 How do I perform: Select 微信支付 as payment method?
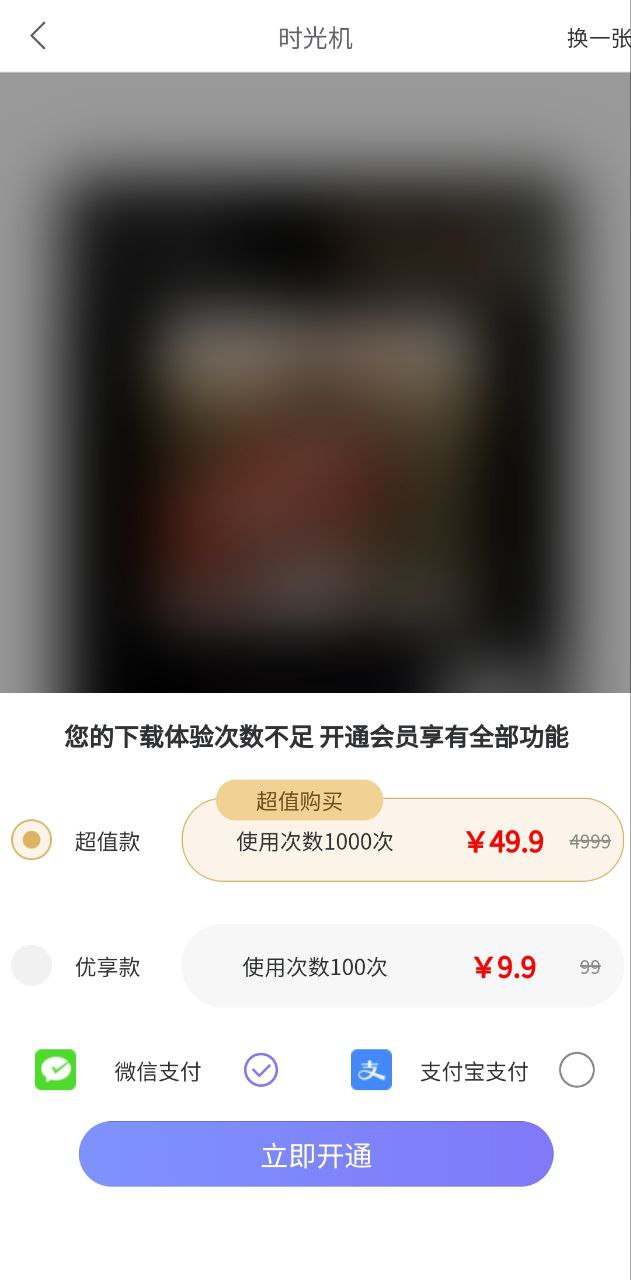click(261, 1071)
